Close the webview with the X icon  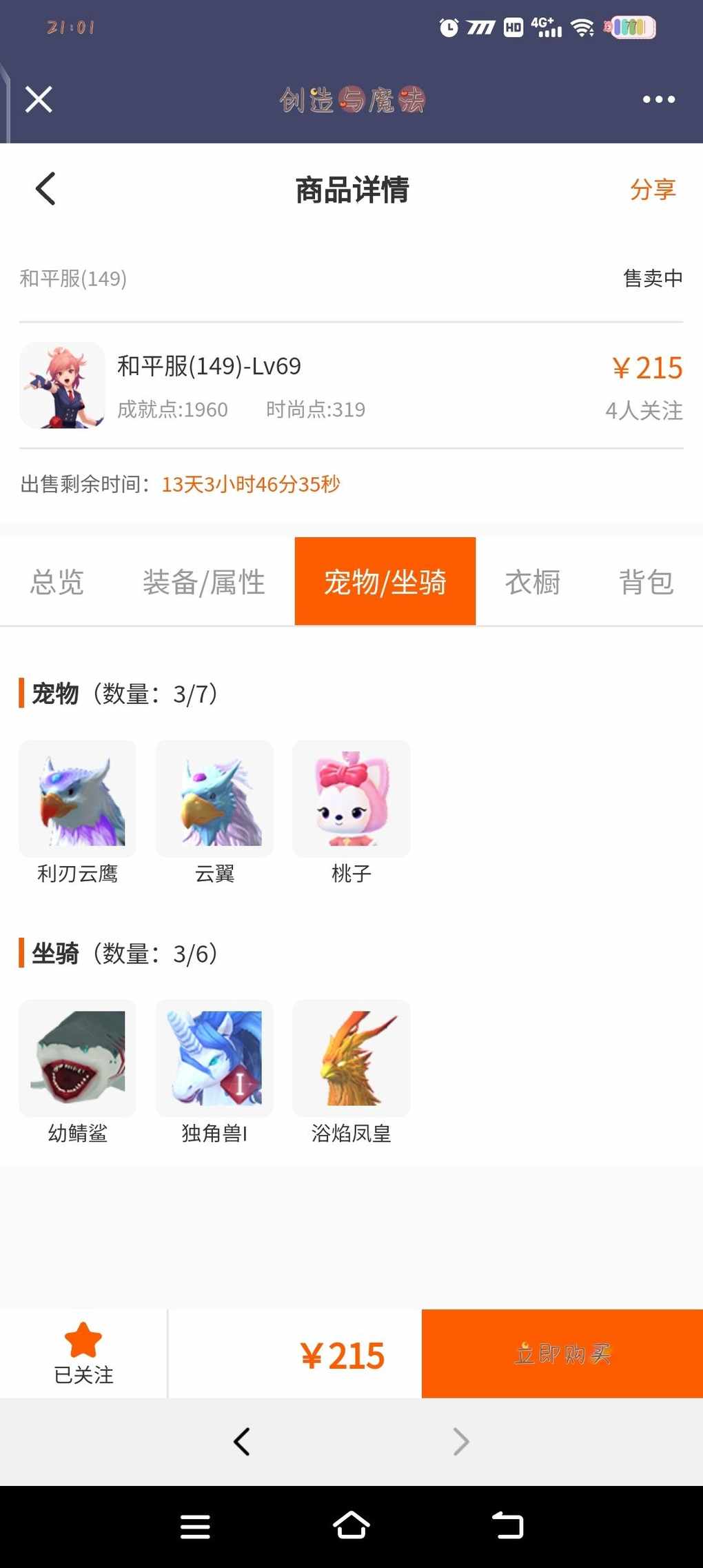[x=39, y=99]
